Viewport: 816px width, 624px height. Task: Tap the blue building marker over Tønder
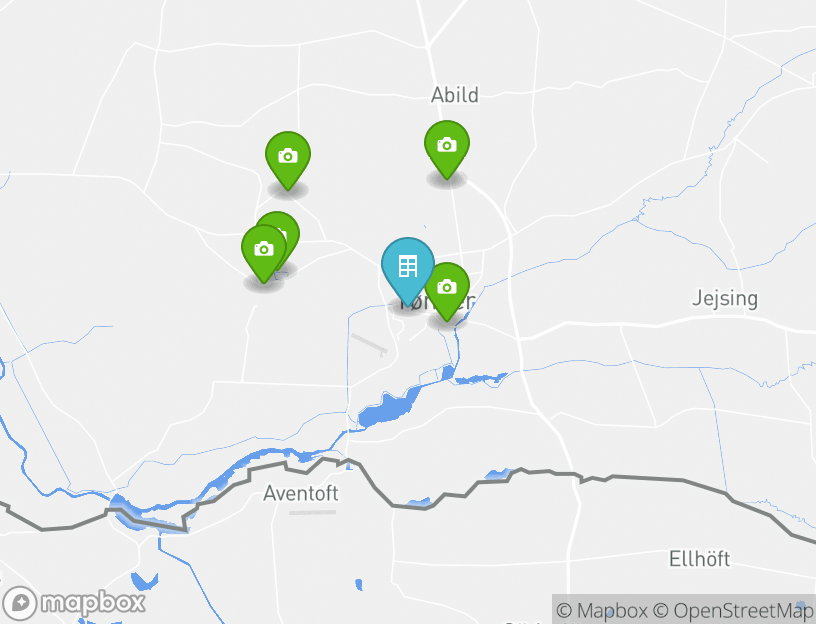coord(408,266)
